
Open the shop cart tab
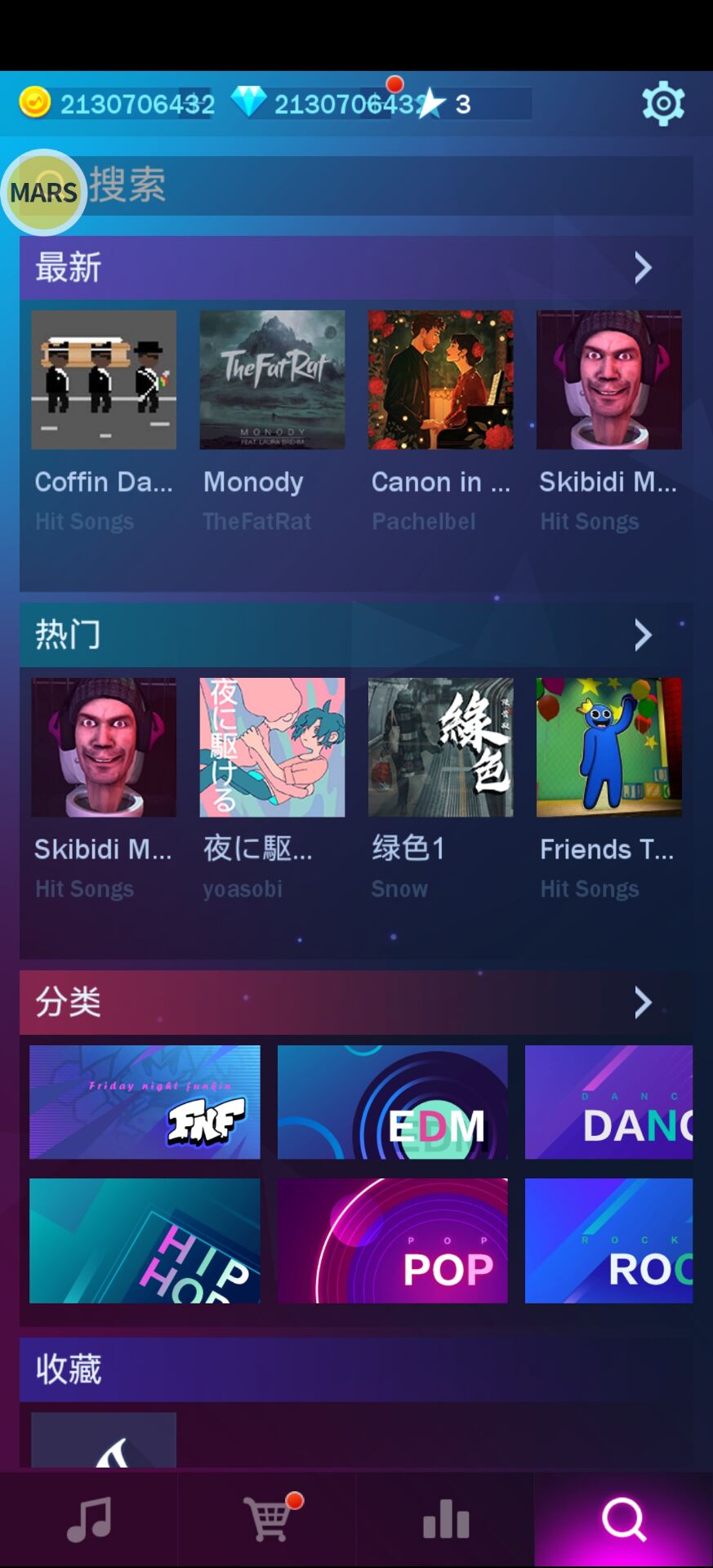coord(267,1520)
